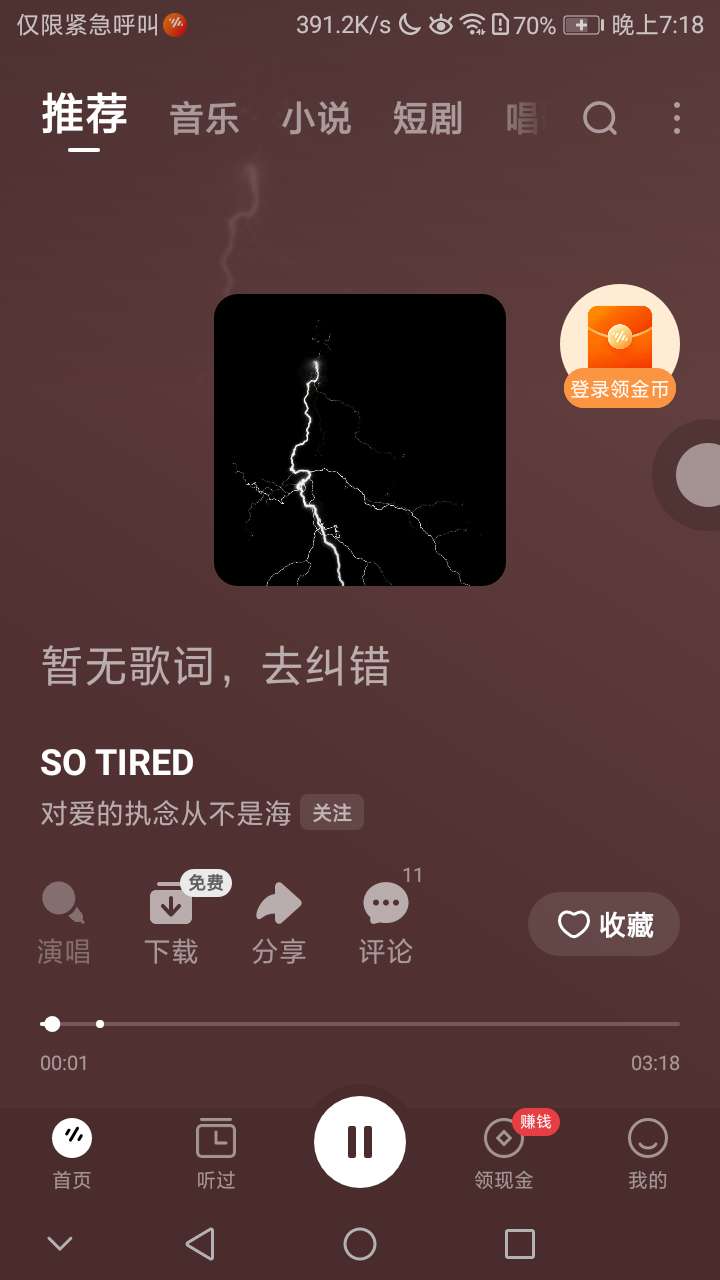Switch to the 音乐 tab

tap(204, 119)
